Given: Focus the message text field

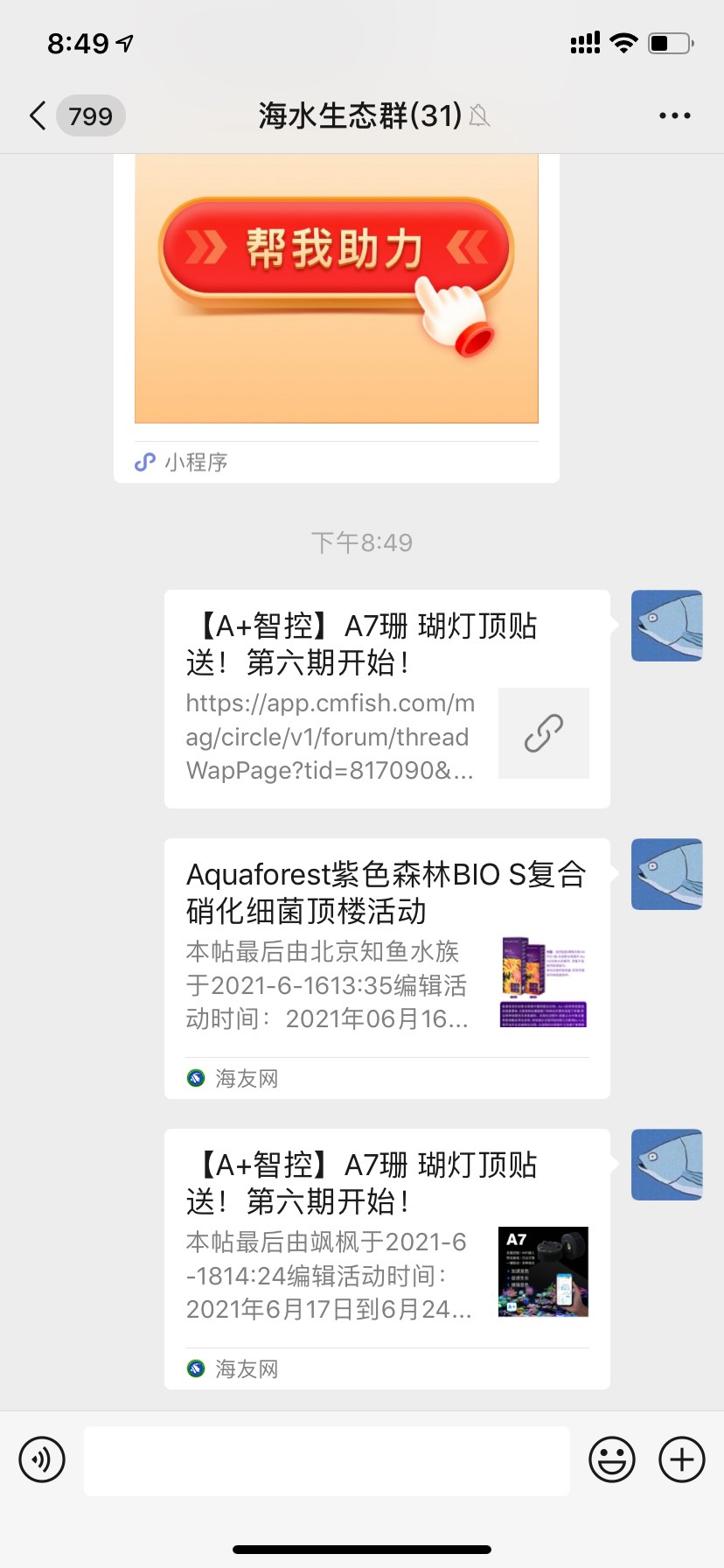Looking at the screenshot, I should click(x=327, y=1459).
